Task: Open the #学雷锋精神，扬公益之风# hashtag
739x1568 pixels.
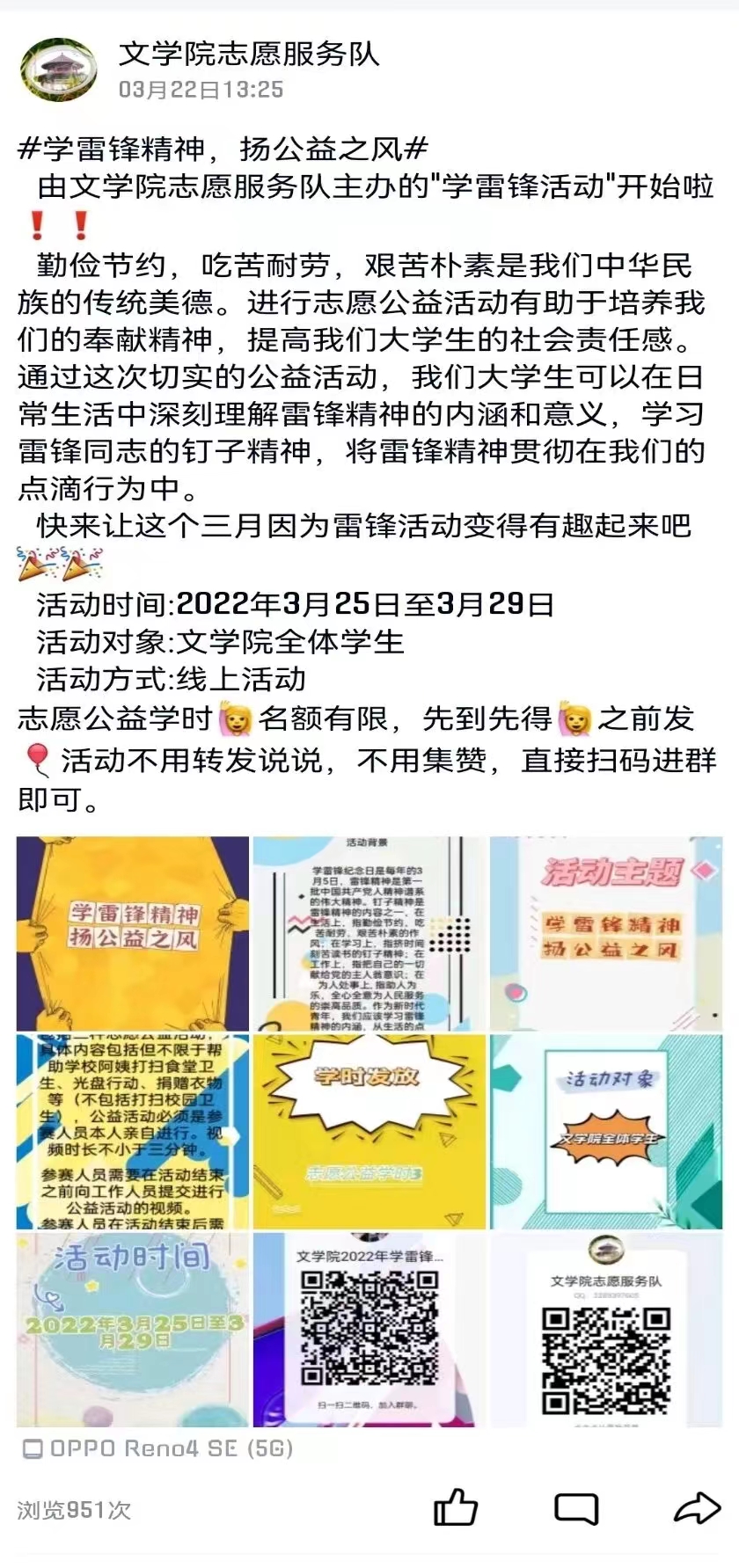Action: tap(223, 149)
